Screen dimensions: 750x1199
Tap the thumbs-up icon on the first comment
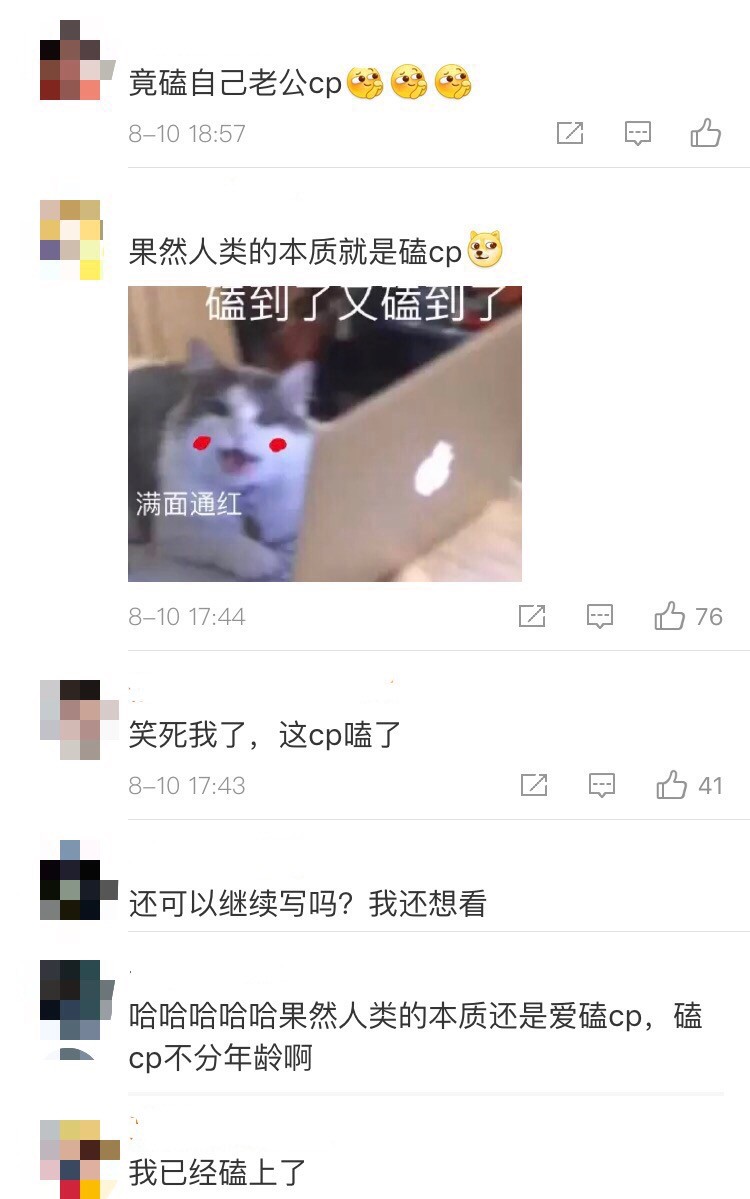click(706, 131)
